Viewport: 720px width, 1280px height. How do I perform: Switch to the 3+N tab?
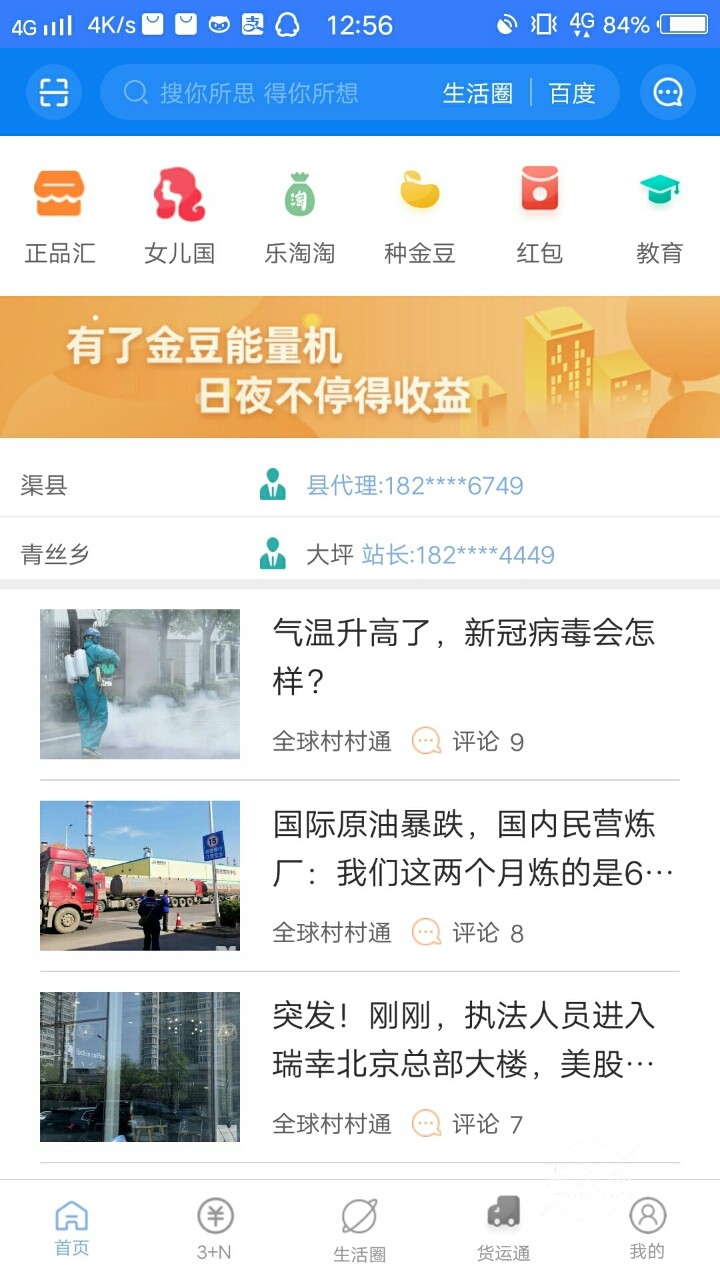point(215,1229)
